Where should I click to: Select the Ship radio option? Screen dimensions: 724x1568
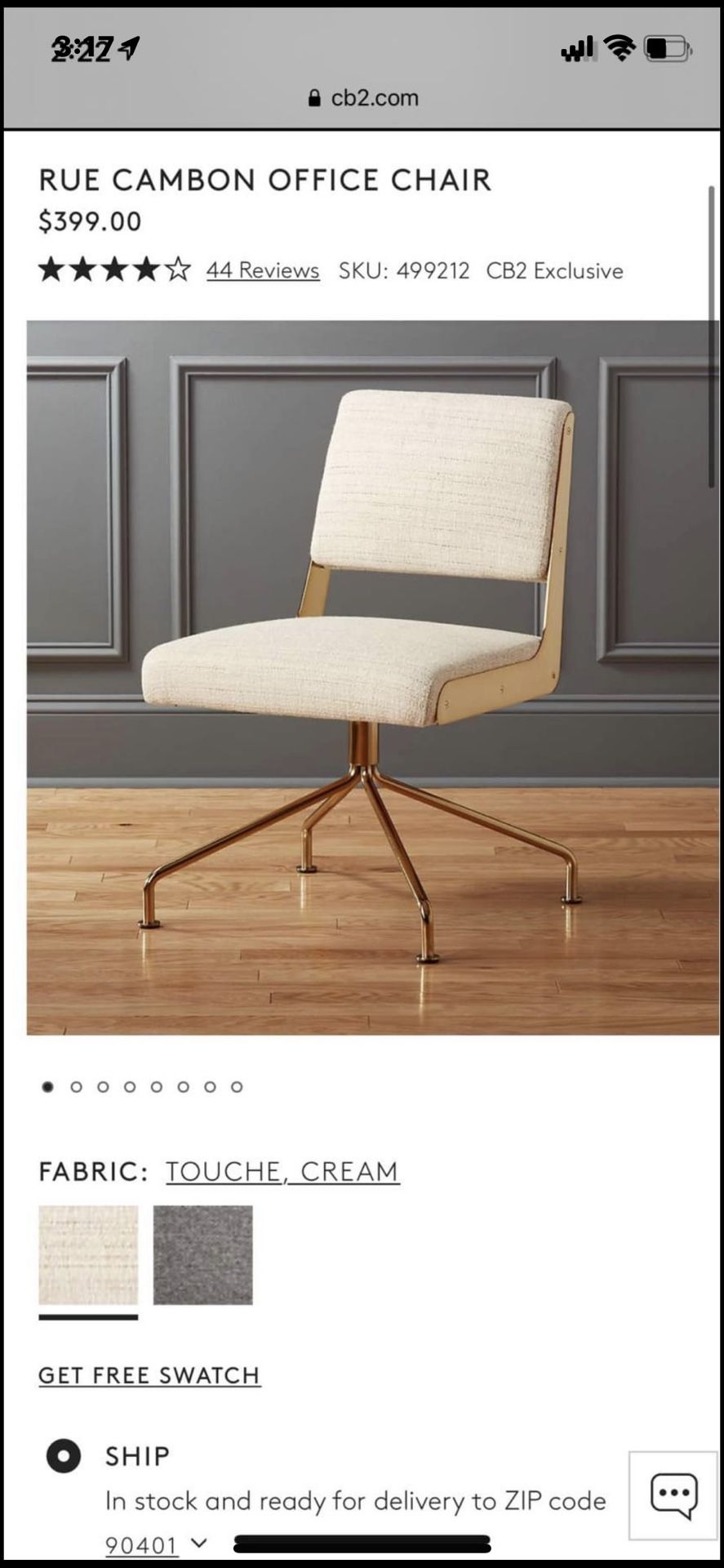(x=64, y=1455)
